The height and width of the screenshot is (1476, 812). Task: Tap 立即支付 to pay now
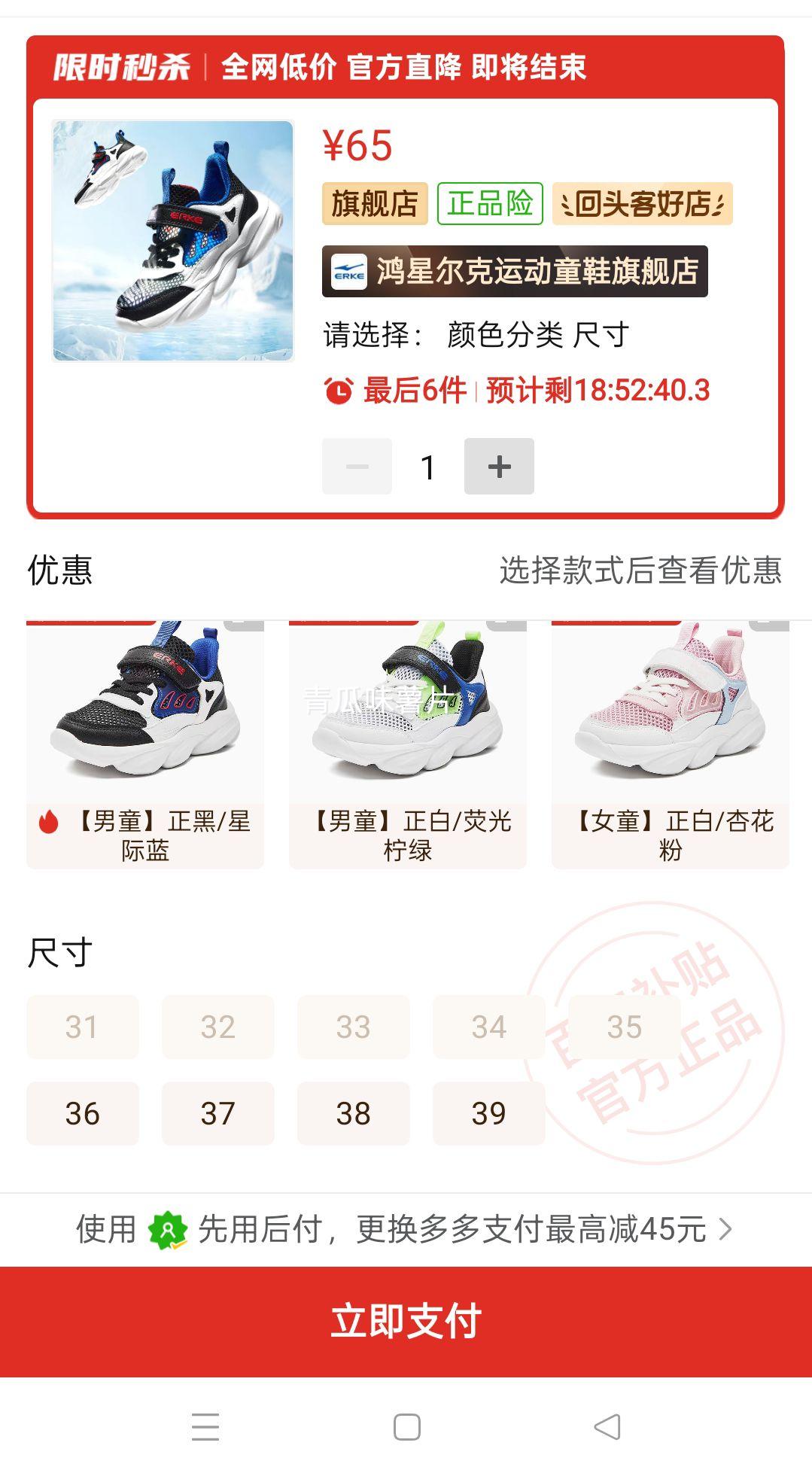coord(406,1321)
